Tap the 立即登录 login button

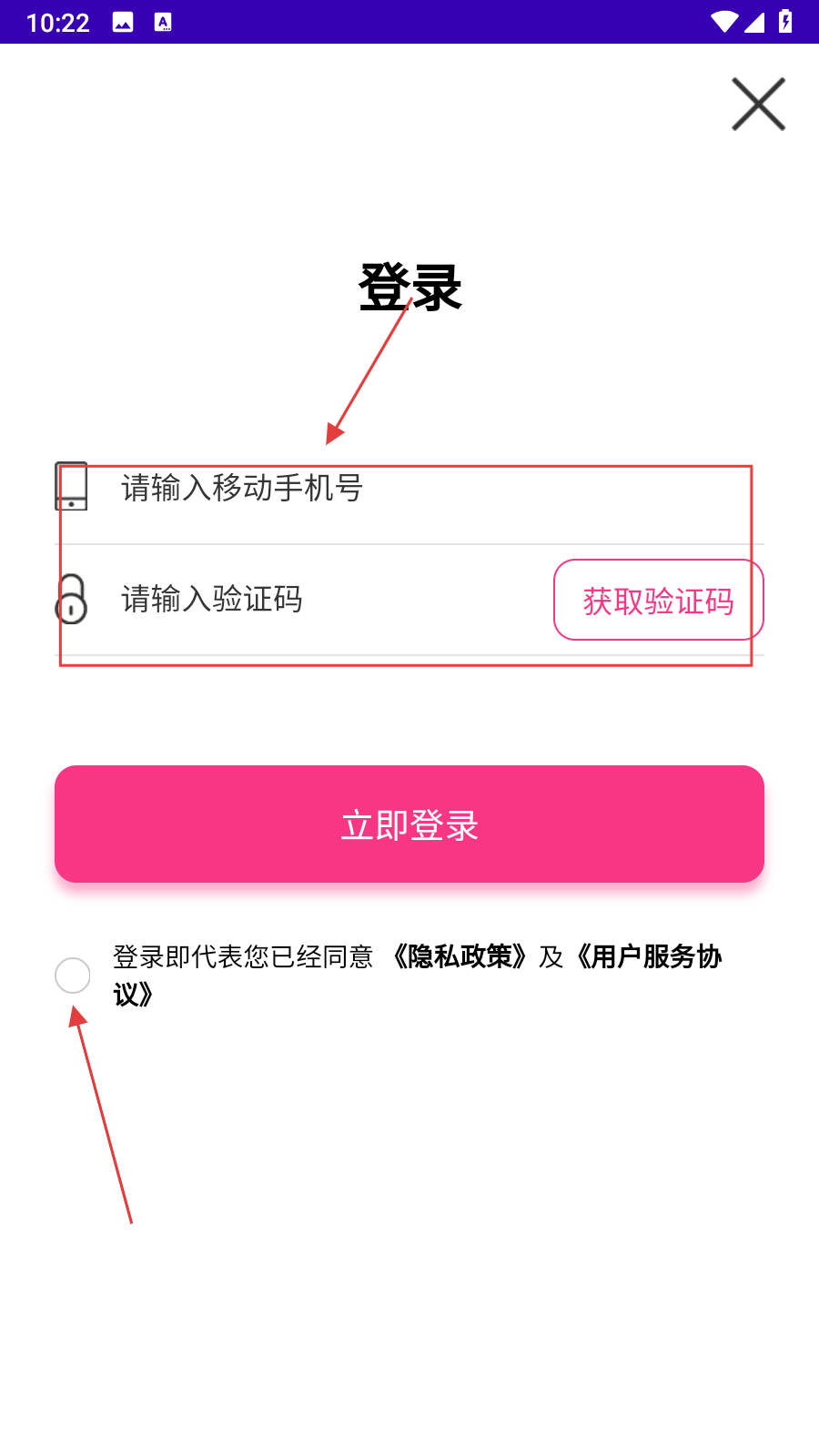coord(409,824)
